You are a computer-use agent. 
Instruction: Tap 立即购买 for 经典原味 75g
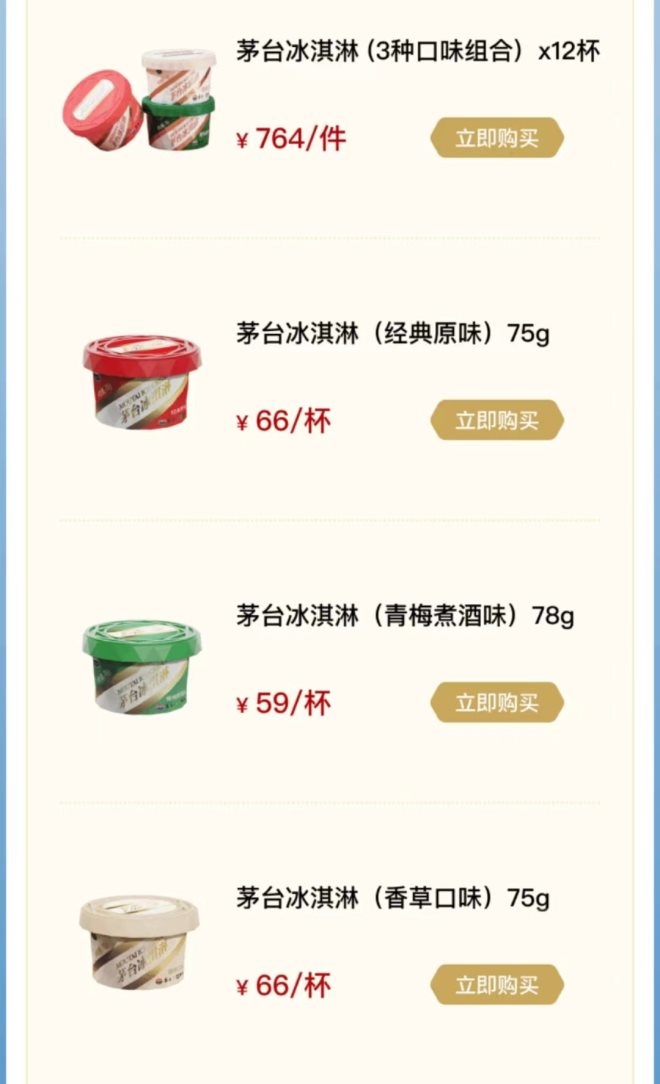click(497, 421)
